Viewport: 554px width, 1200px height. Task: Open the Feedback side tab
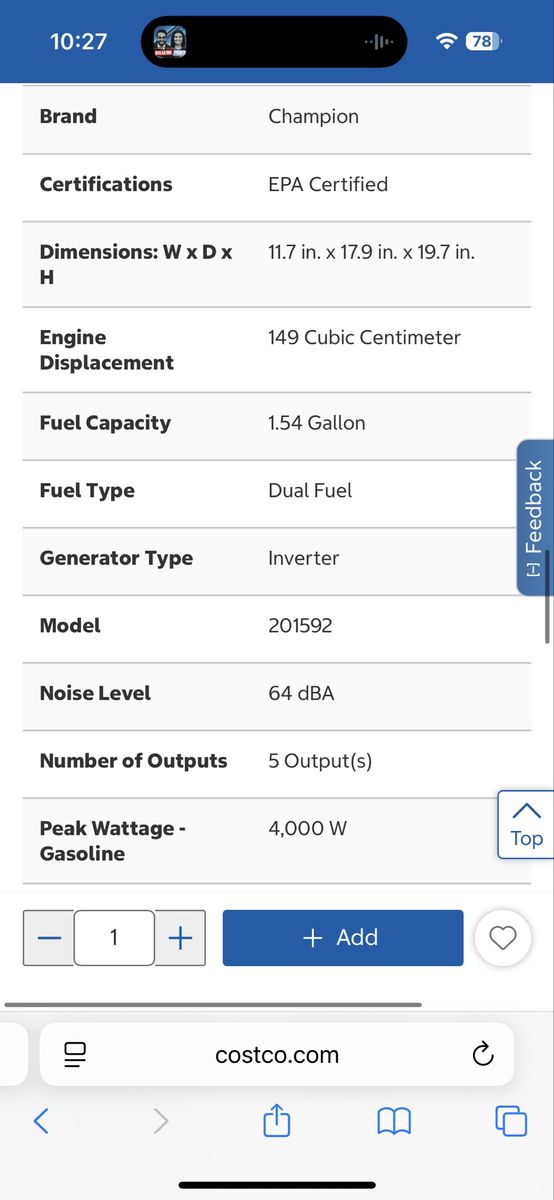pyautogui.click(x=535, y=518)
